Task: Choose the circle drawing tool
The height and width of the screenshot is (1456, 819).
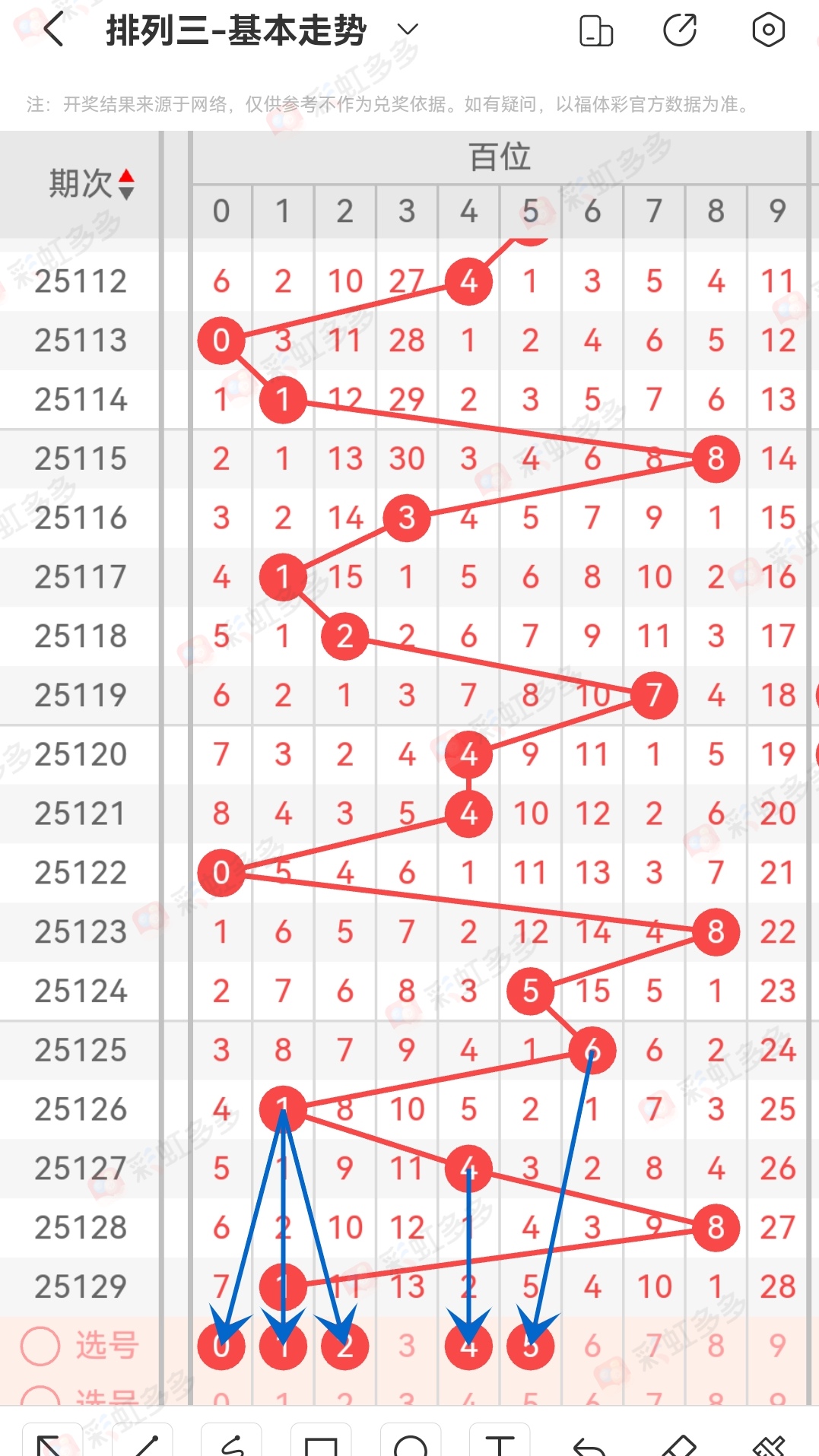Action: [411, 1442]
